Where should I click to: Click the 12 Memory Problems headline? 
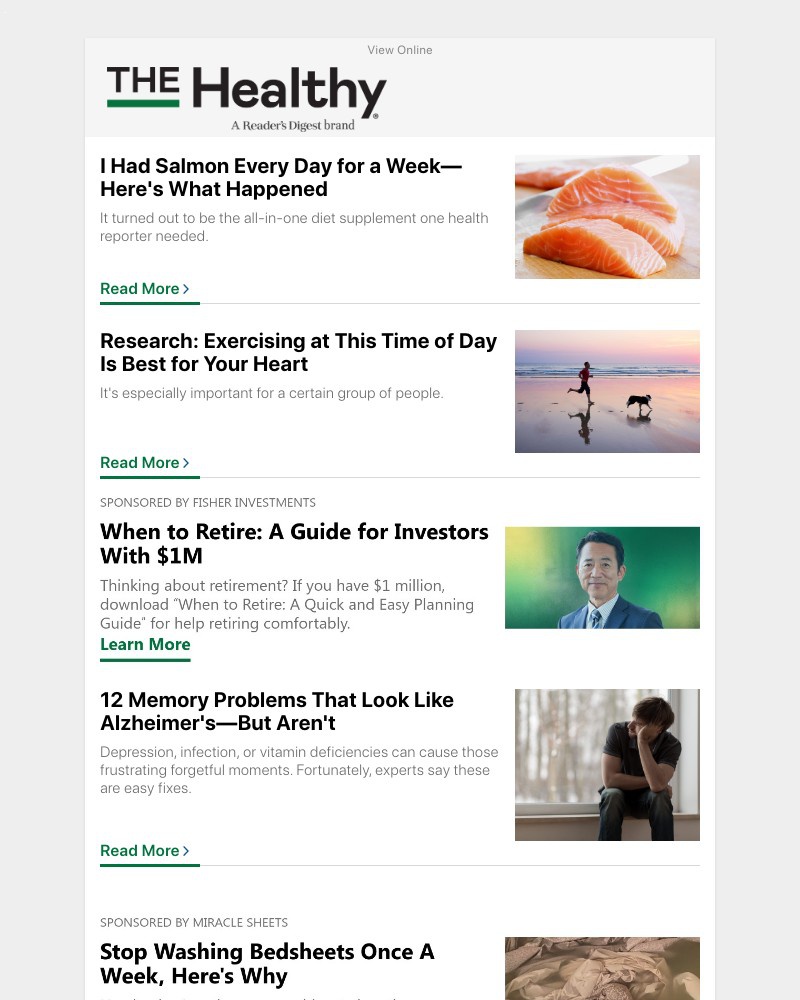(277, 713)
